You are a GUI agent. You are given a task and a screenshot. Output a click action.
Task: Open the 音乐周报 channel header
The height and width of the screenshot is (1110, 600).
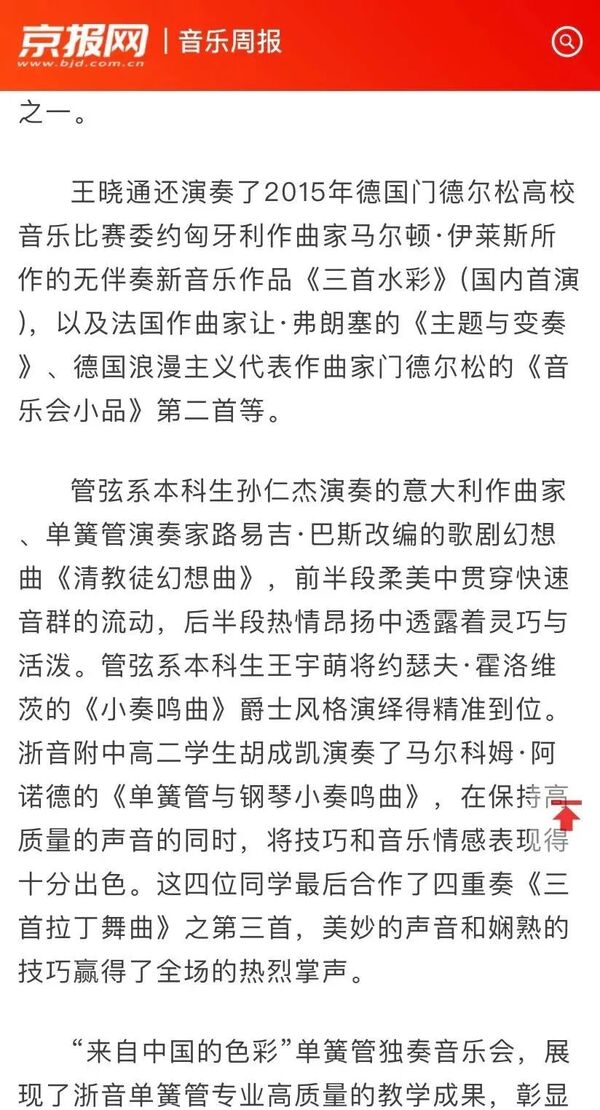coord(230,42)
